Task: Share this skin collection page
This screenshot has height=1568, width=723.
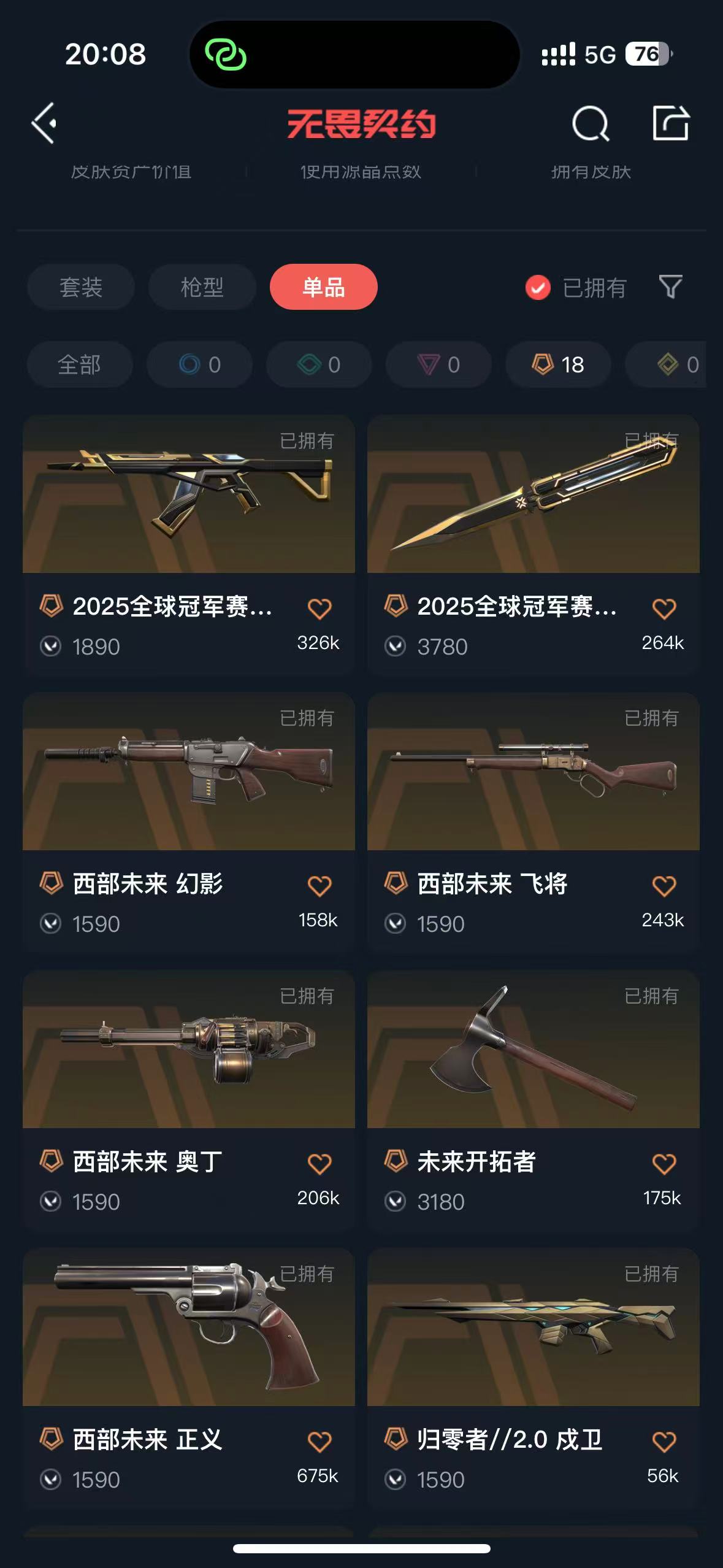Action: coord(670,123)
